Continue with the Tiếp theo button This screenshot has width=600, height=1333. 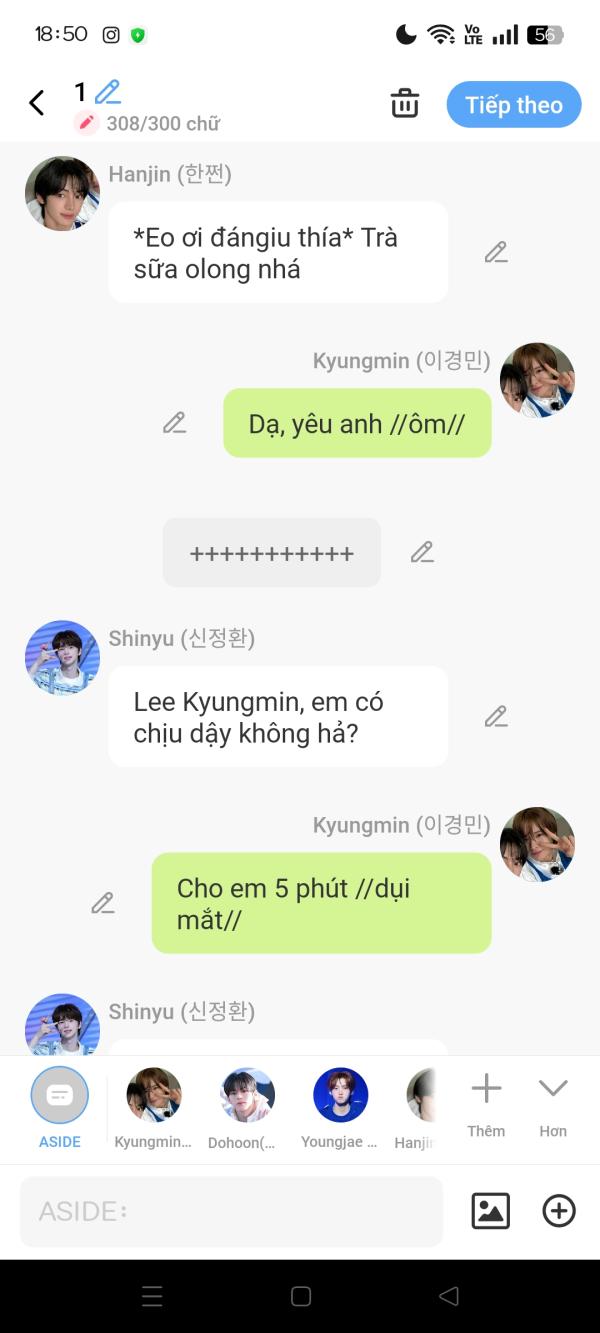(513, 105)
